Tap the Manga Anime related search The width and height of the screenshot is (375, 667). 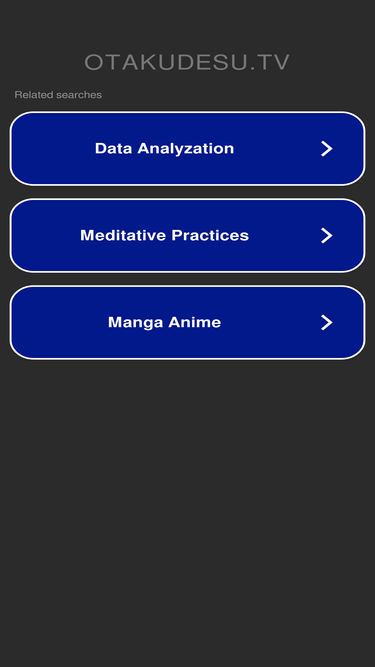coord(188,322)
